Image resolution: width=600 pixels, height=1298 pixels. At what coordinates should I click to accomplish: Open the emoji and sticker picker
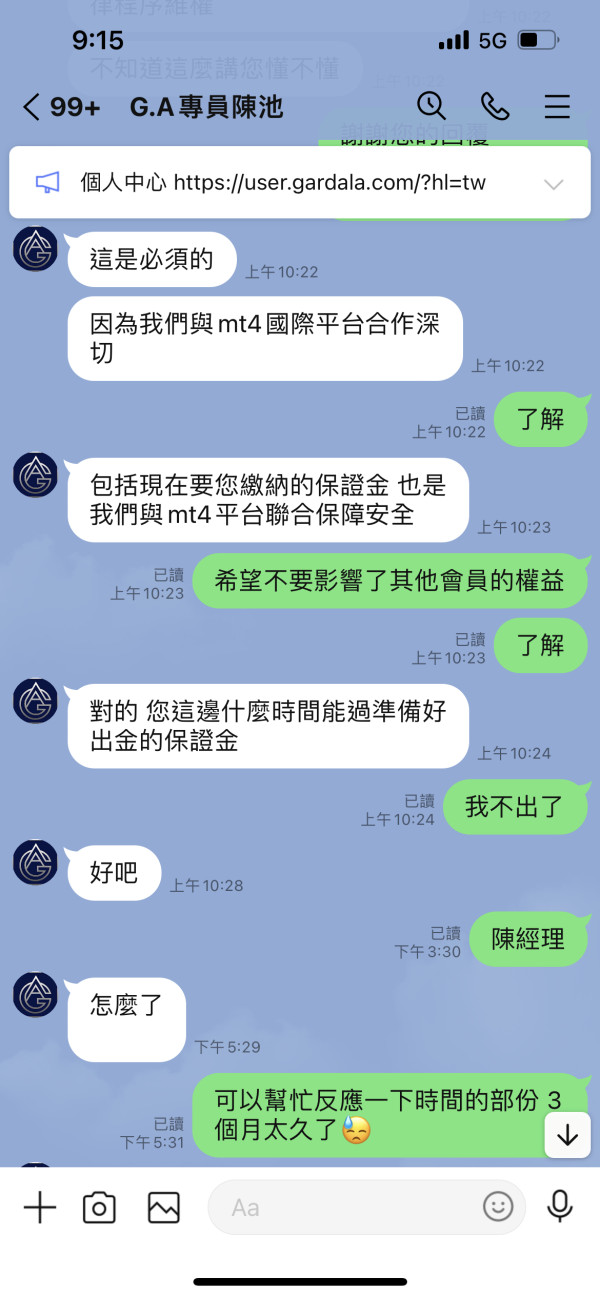tap(497, 1207)
